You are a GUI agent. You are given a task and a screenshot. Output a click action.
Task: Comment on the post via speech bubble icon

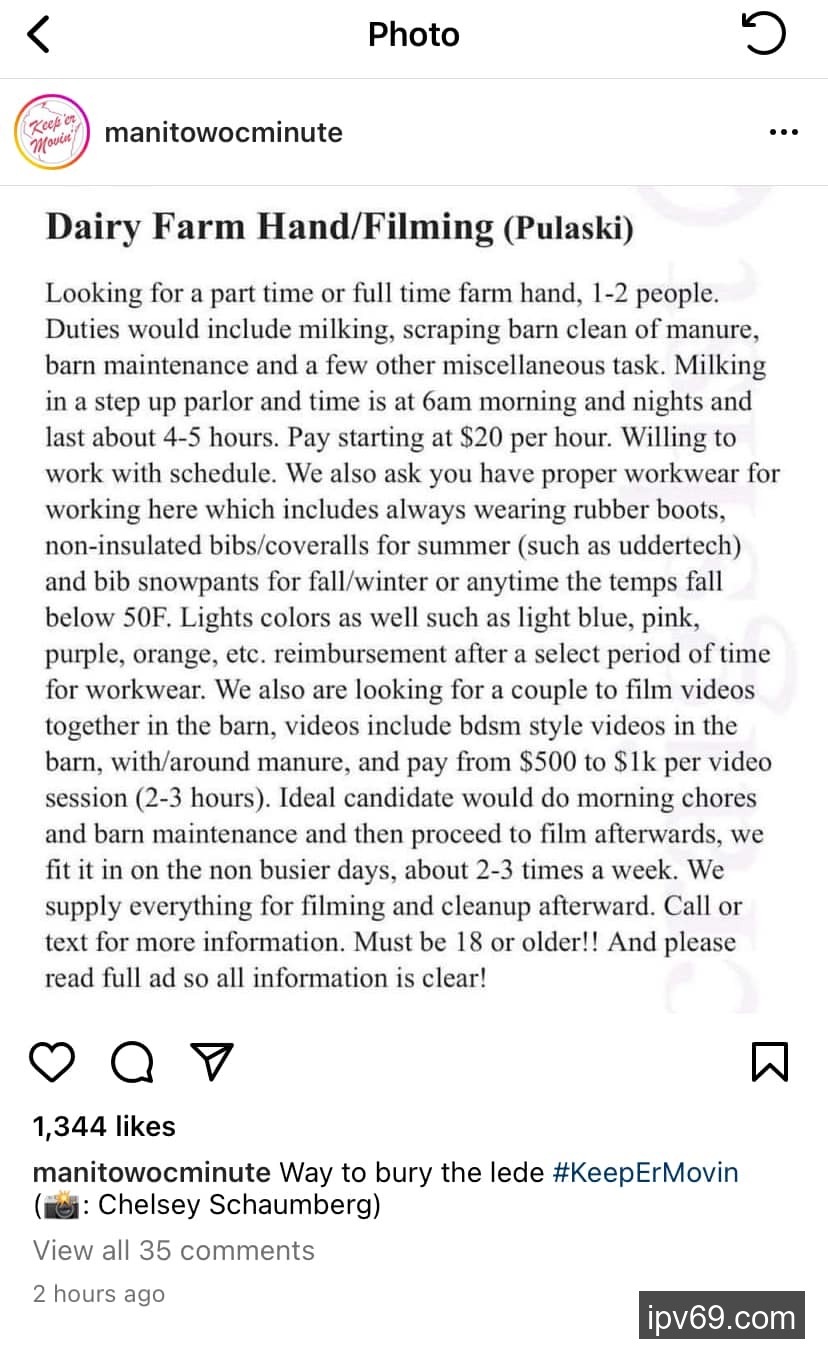[x=132, y=1062]
